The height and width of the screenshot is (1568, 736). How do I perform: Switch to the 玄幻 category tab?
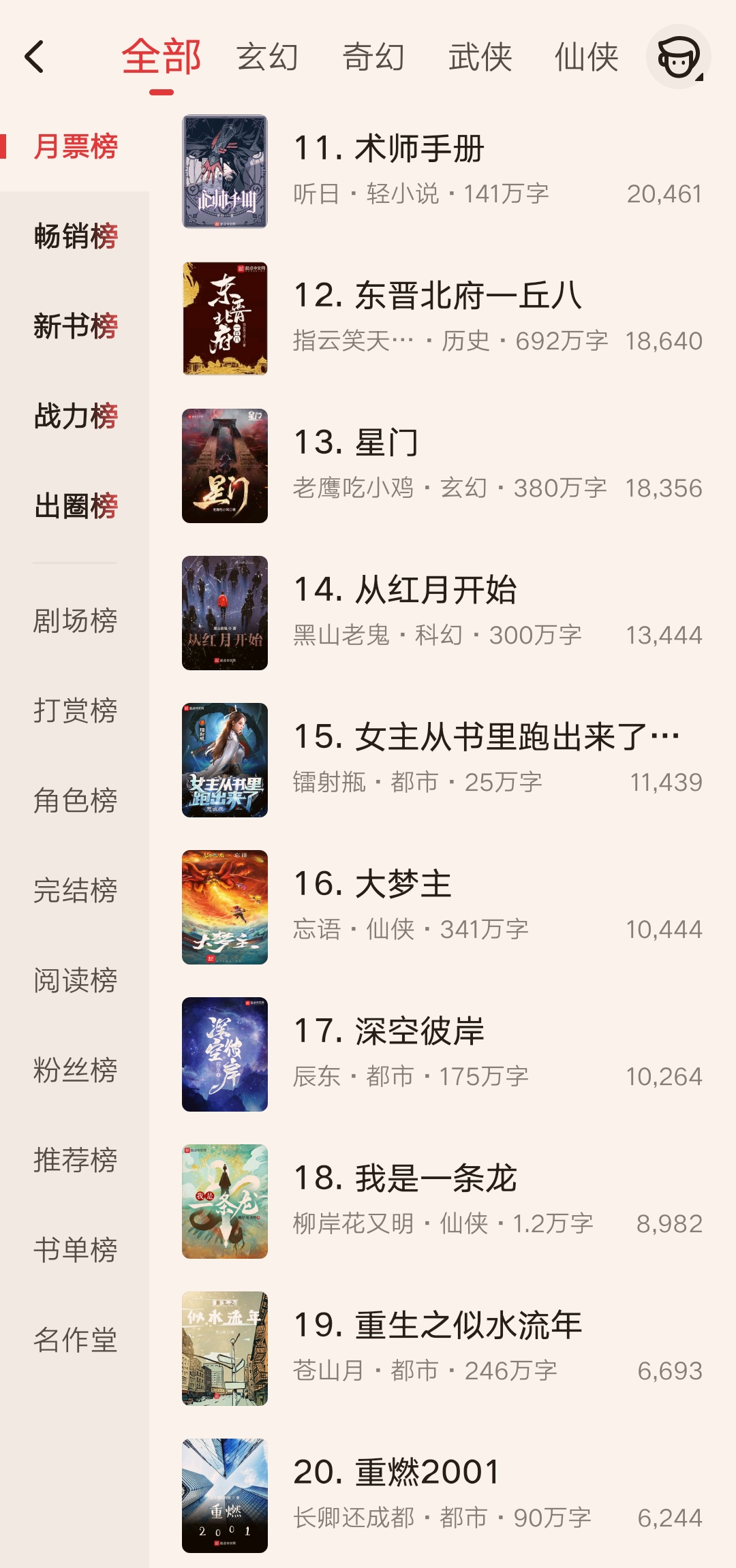click(x=267, y=57)
